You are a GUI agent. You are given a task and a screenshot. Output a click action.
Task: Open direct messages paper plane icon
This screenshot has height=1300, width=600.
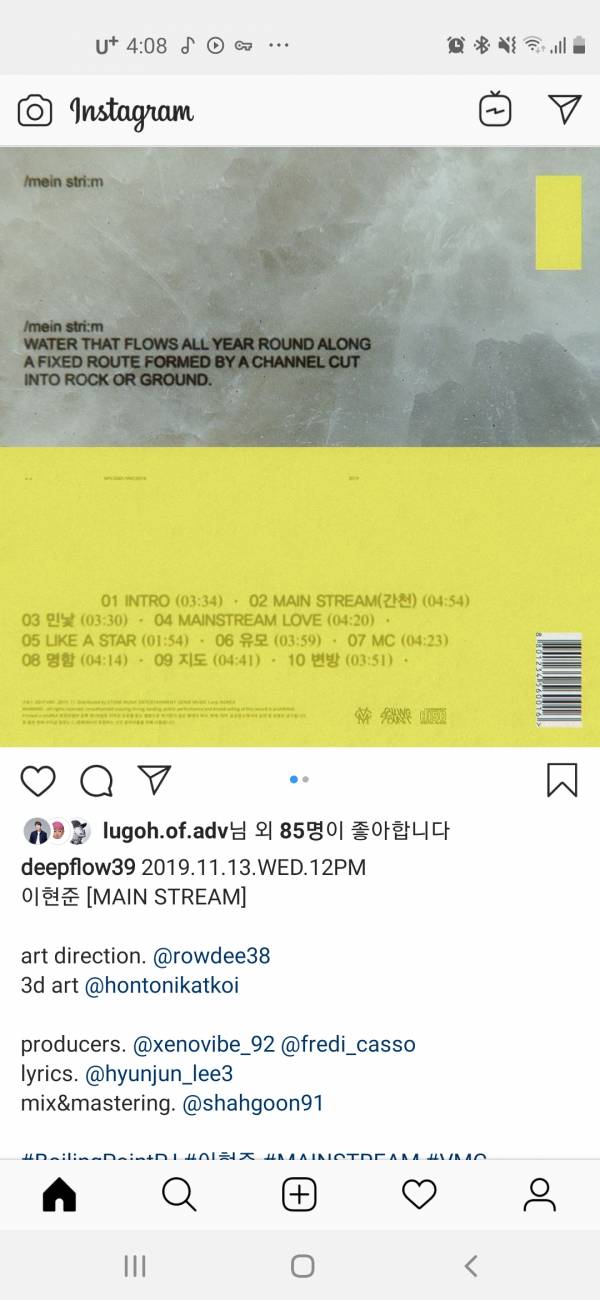click(x=565, y=109)
